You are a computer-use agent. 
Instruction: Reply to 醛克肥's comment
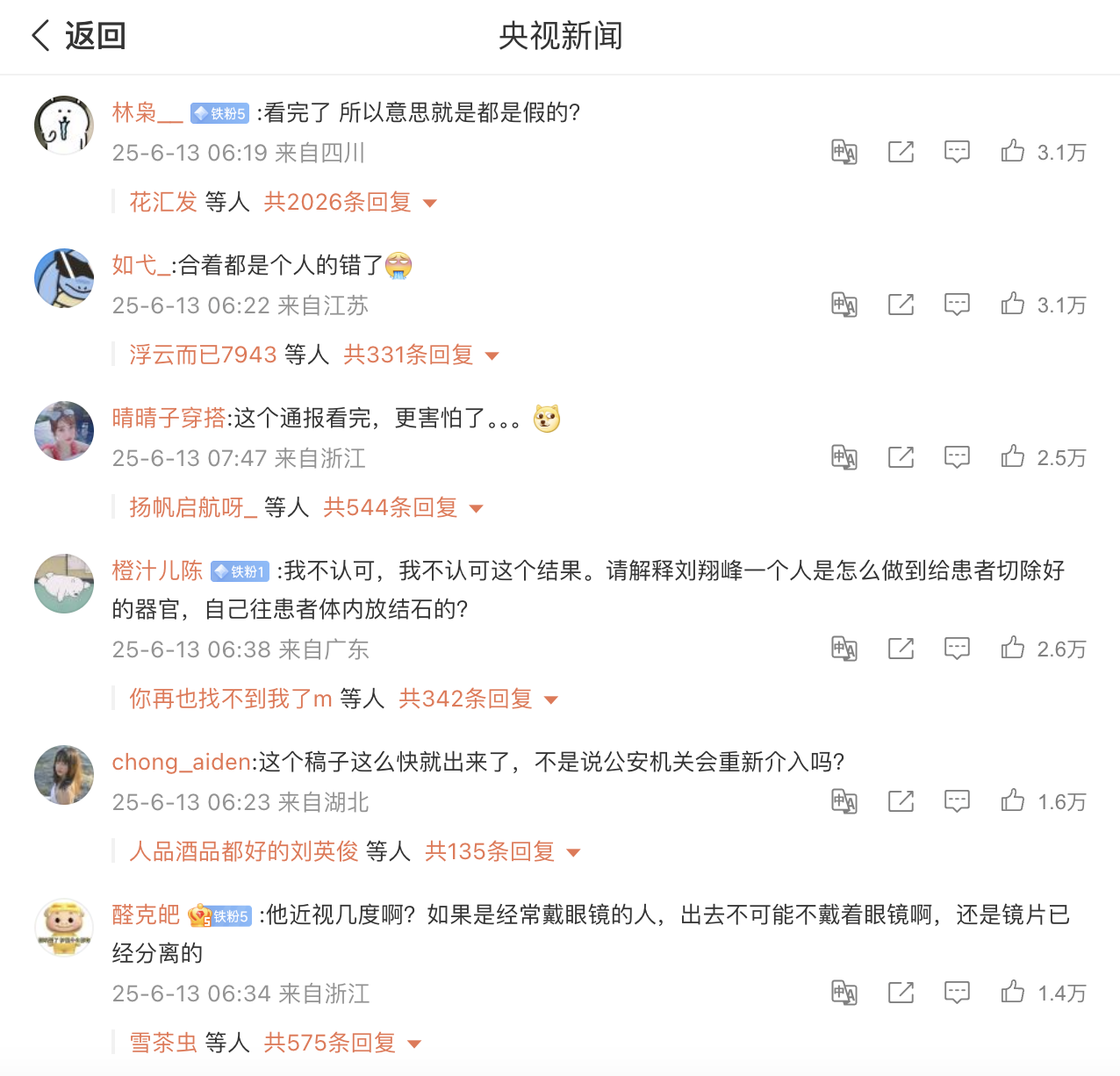tap(957, 993)
